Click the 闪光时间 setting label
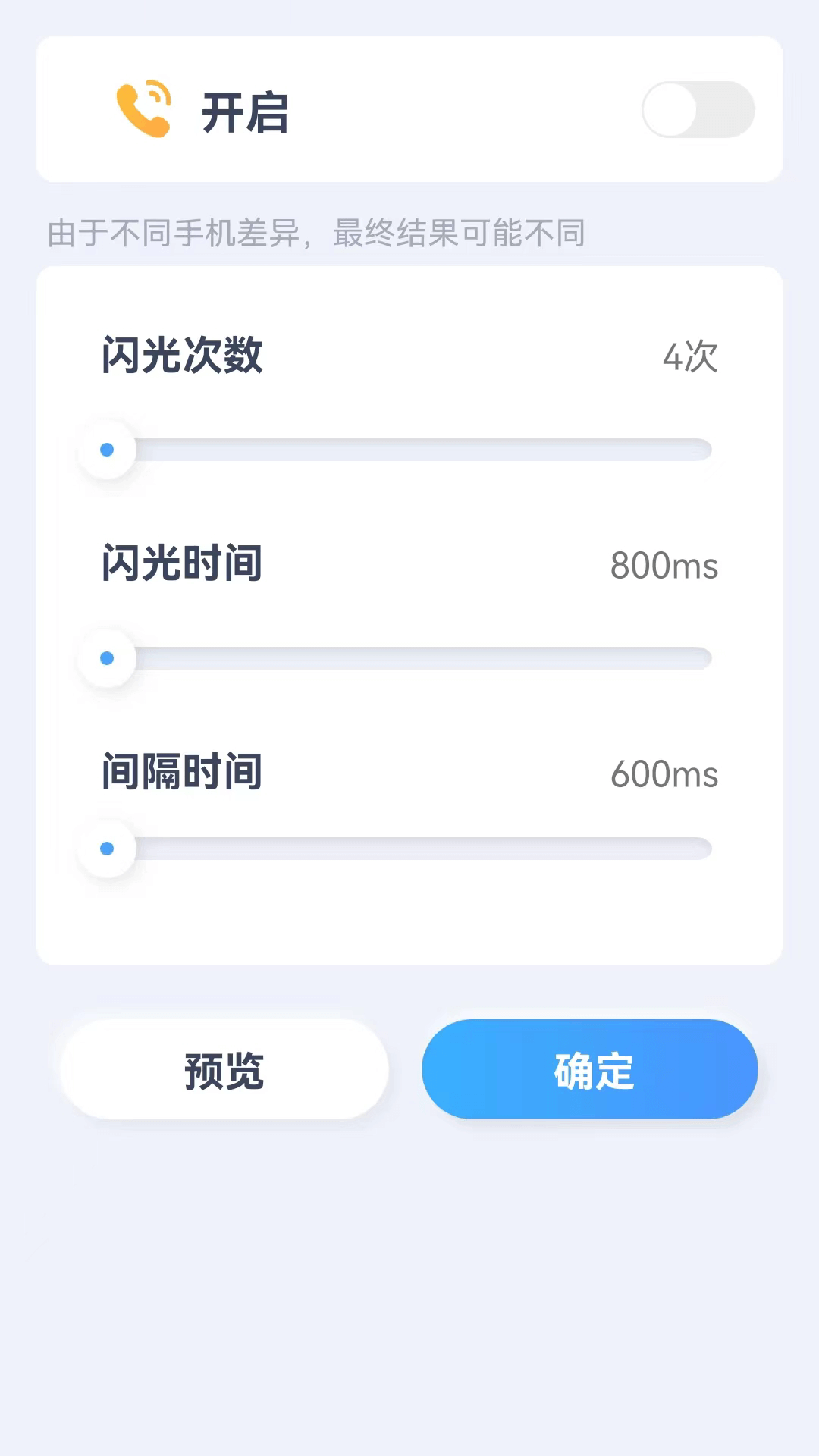The image size is (819, 1456). pyautogui.click(x=182, y=565)
